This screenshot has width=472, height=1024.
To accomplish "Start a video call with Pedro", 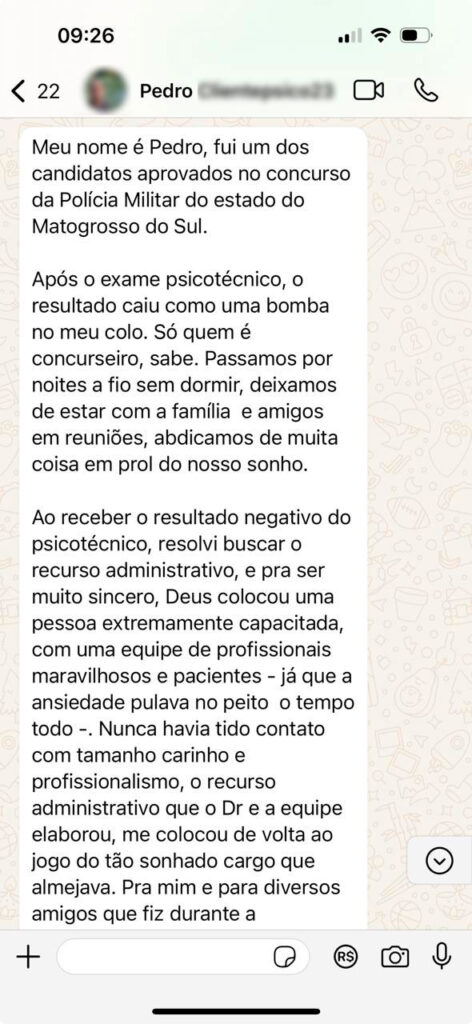I will coord(369,91).
